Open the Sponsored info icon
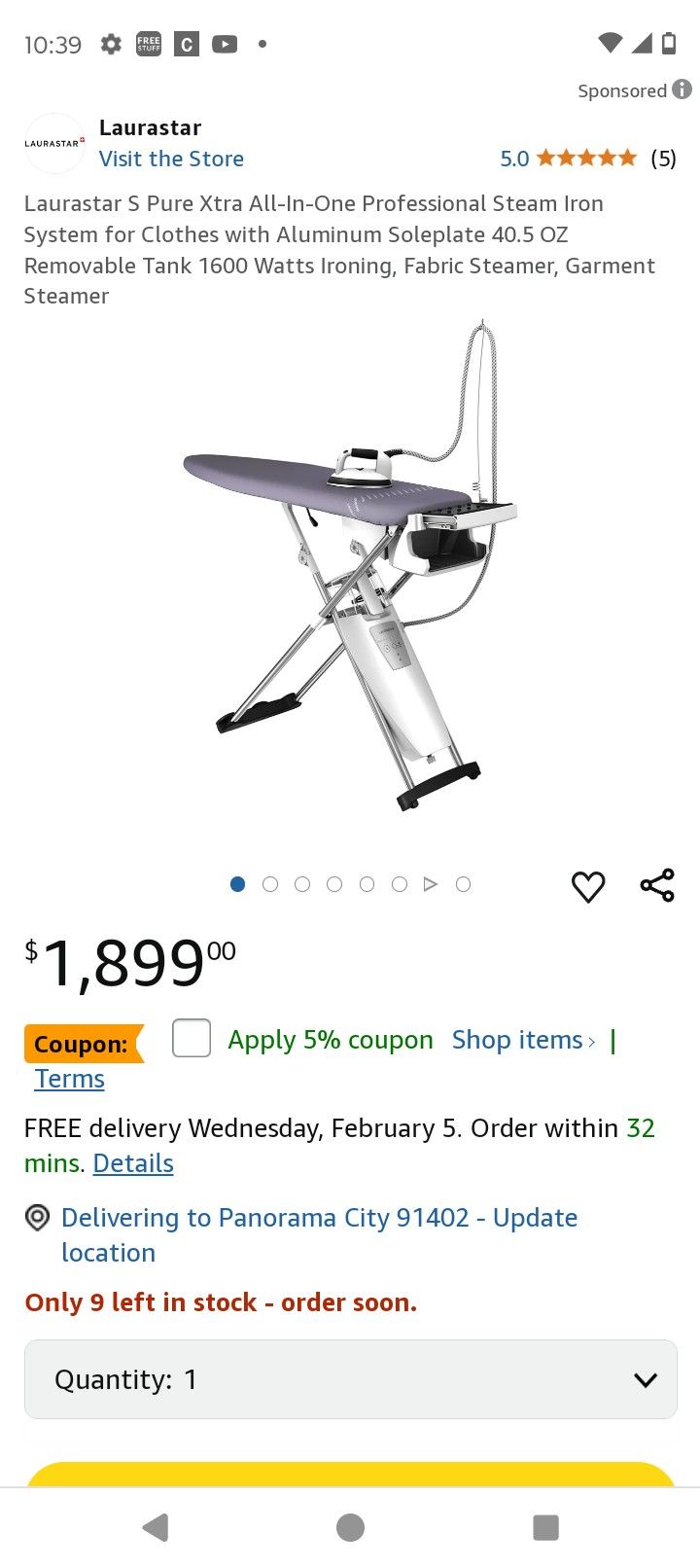Image resolution: width=700 pixels, height=1568 pixels. 682,89
